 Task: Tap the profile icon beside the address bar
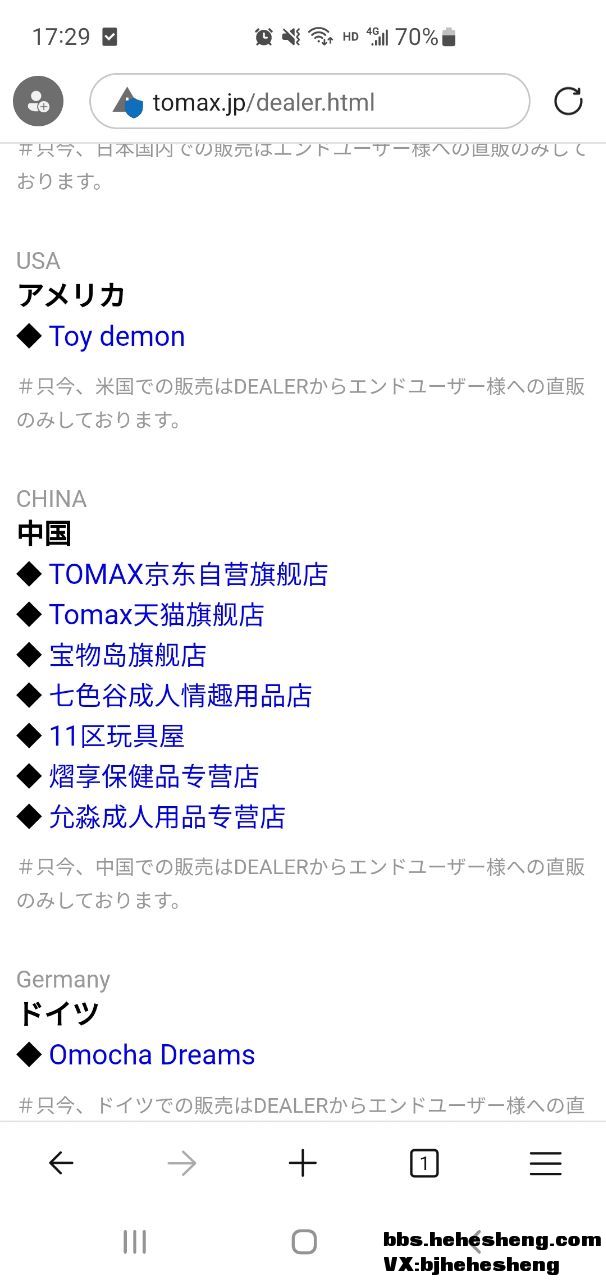point(38,101)
